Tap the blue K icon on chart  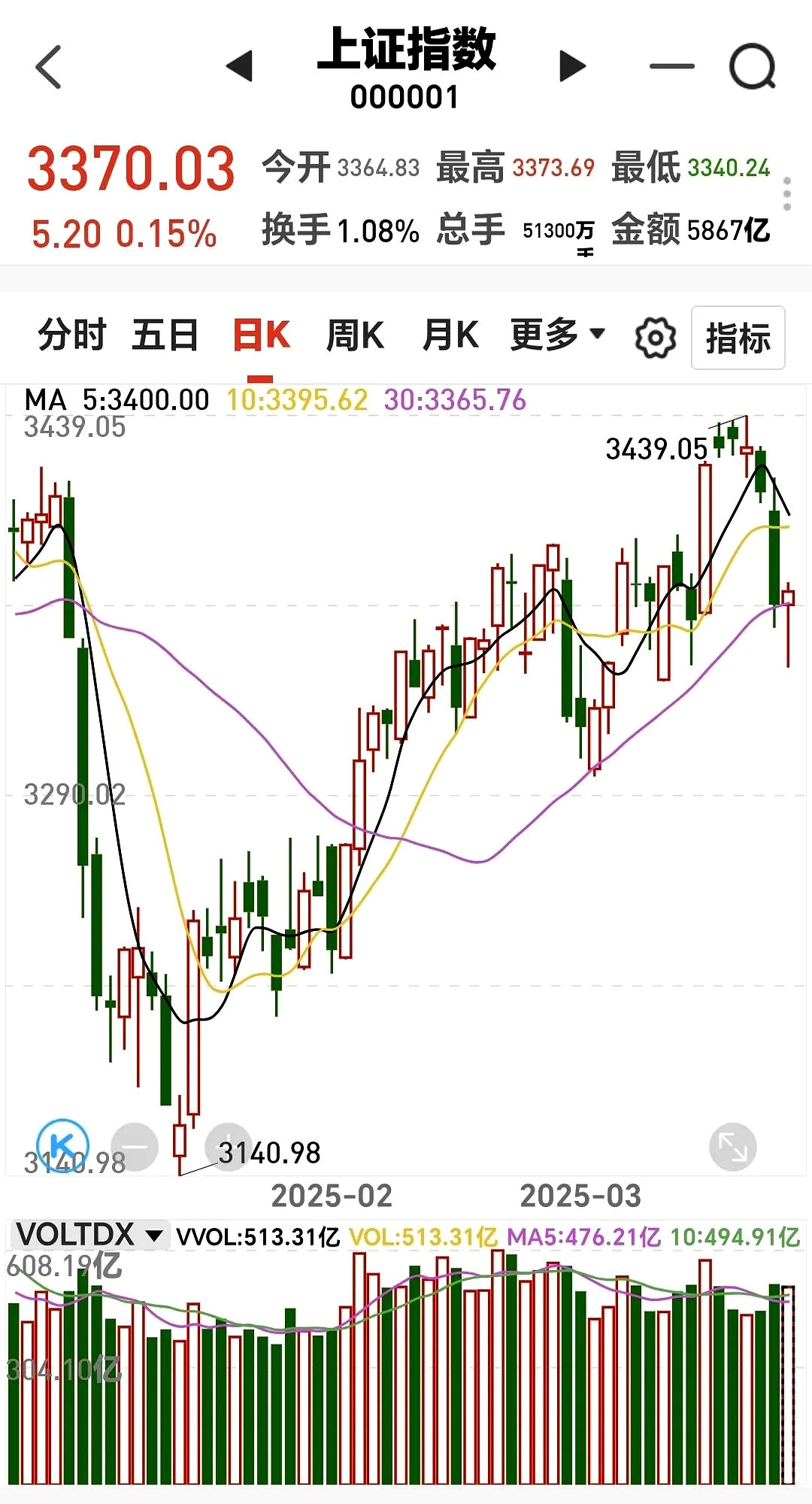[62, 1145]
